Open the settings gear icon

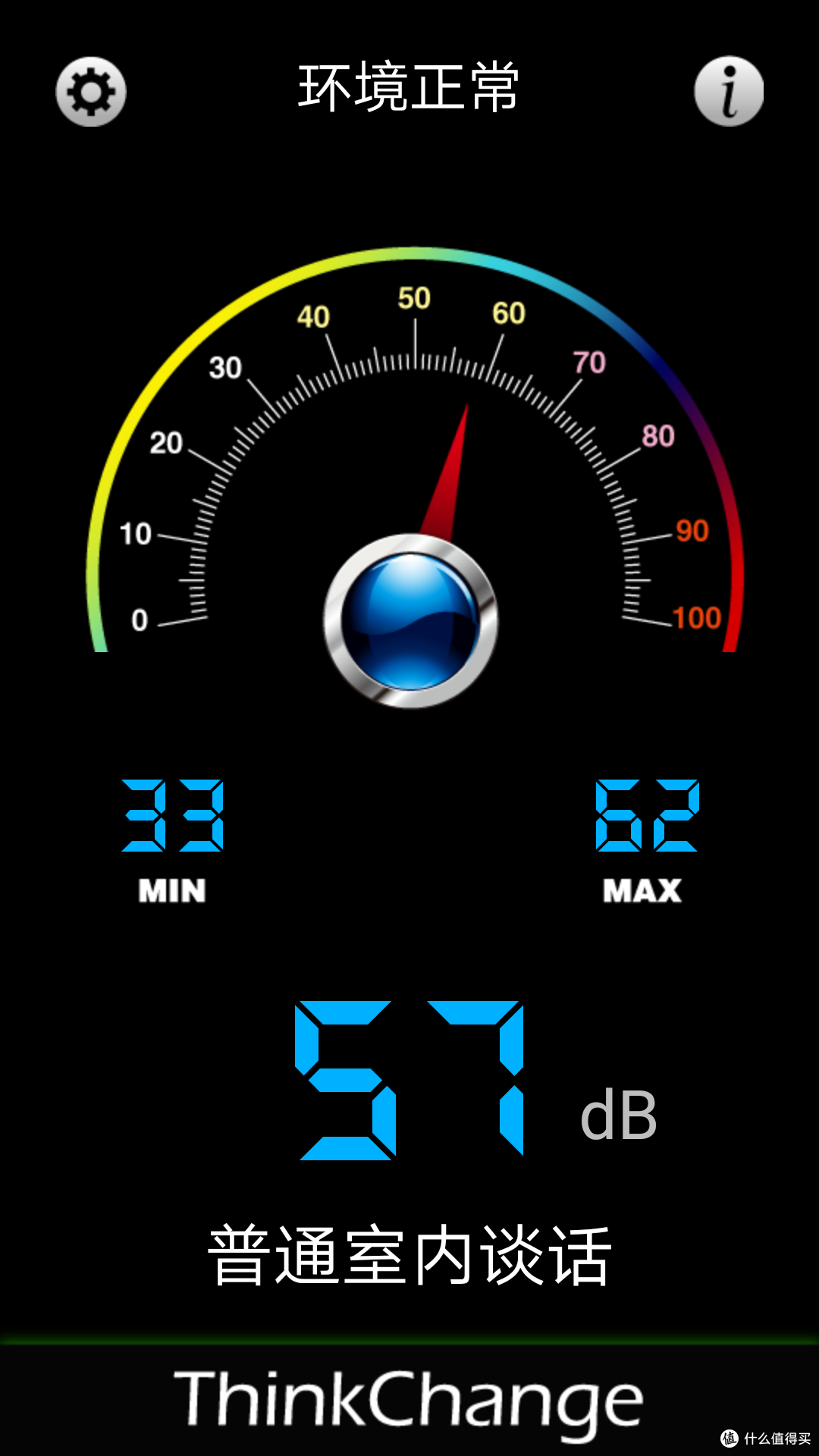tap(91, 92)
